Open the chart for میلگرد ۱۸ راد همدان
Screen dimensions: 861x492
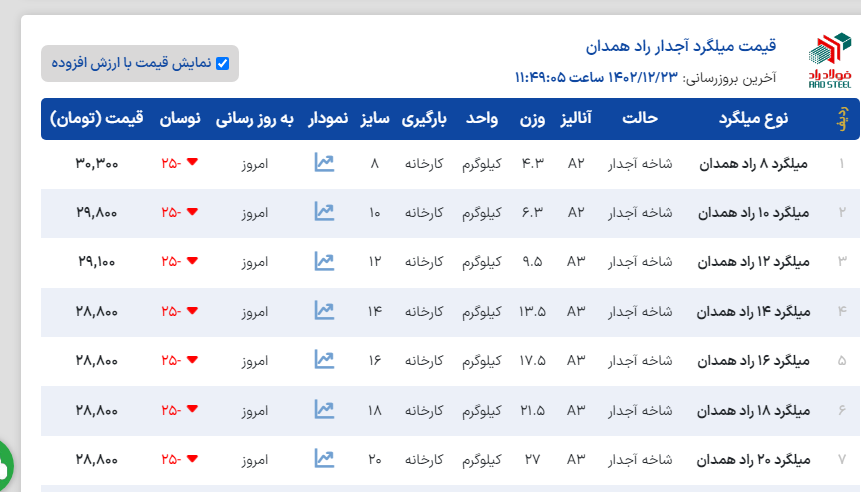(x=324, y=409)
